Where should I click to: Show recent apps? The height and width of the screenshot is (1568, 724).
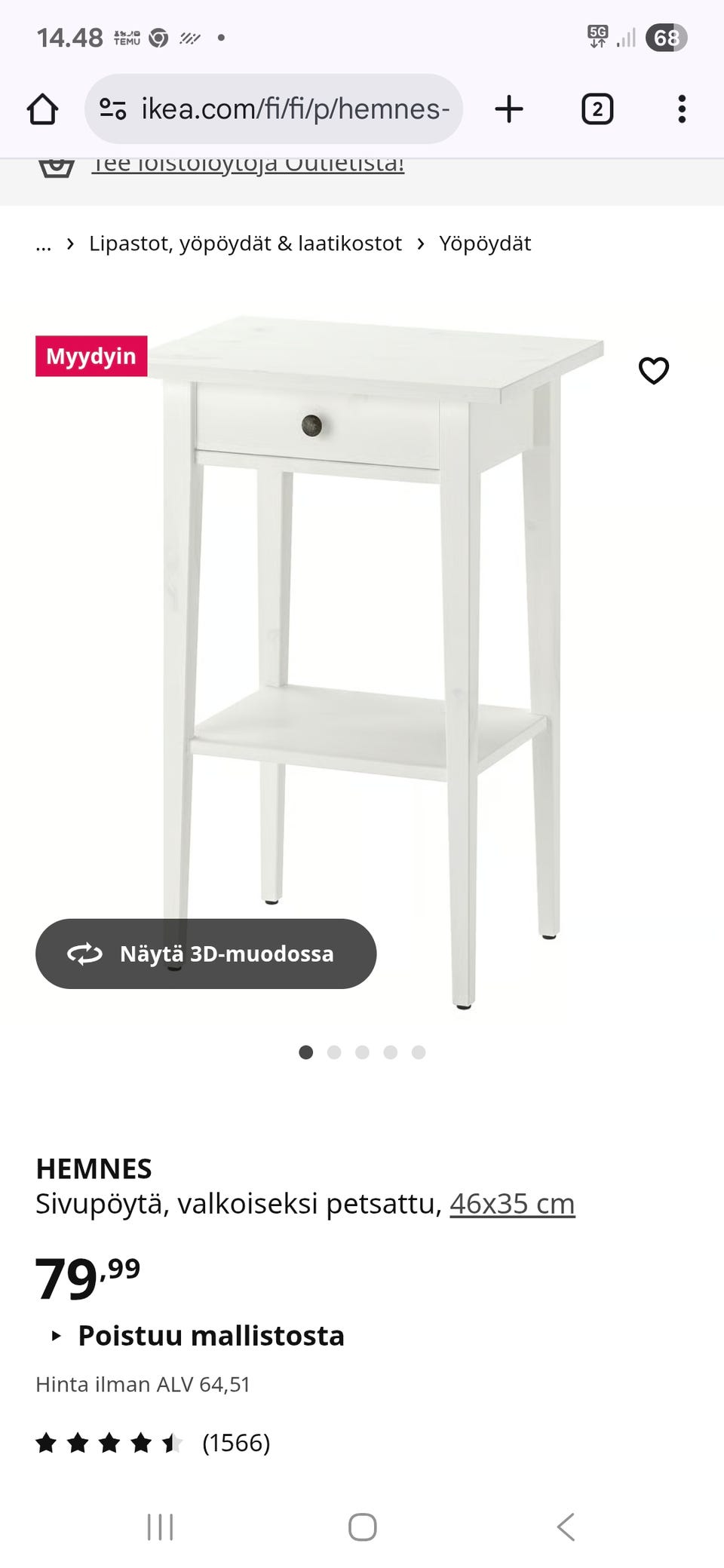[160, 1527]
